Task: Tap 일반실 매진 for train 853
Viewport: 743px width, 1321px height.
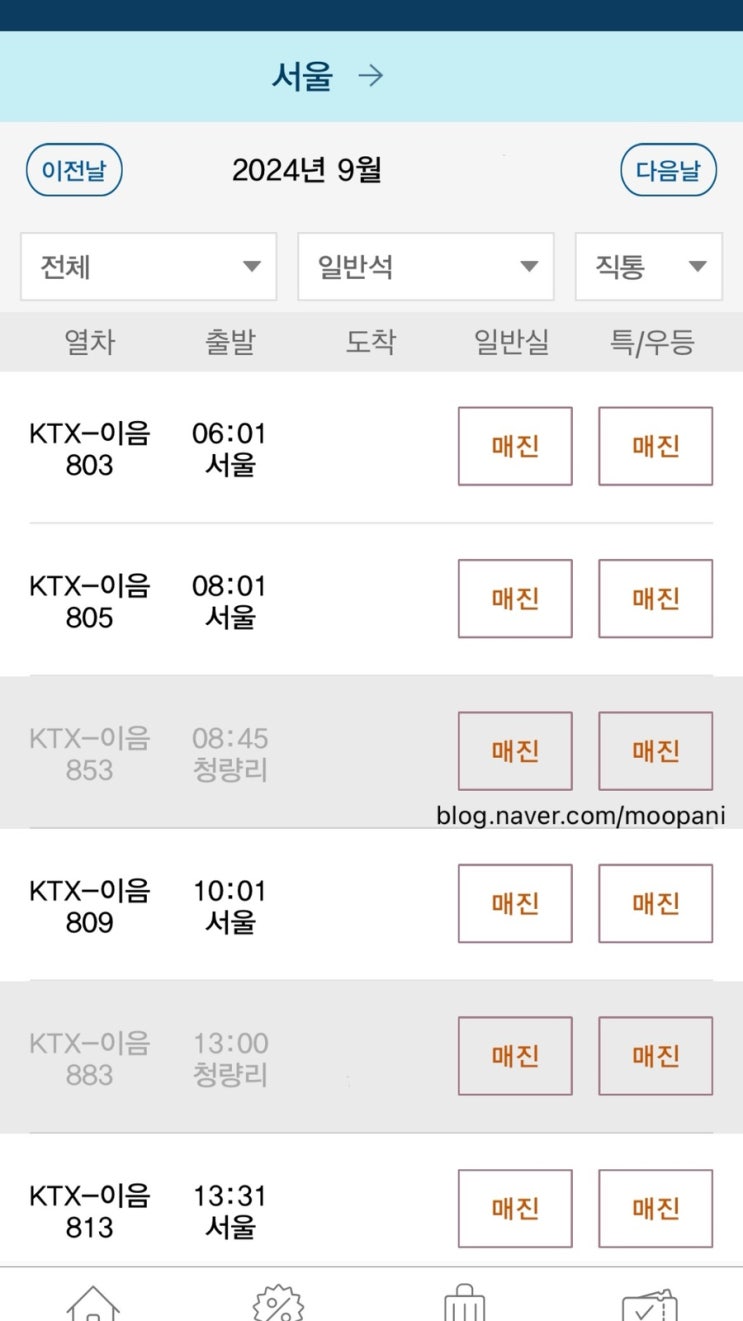Action: (515, 751)
